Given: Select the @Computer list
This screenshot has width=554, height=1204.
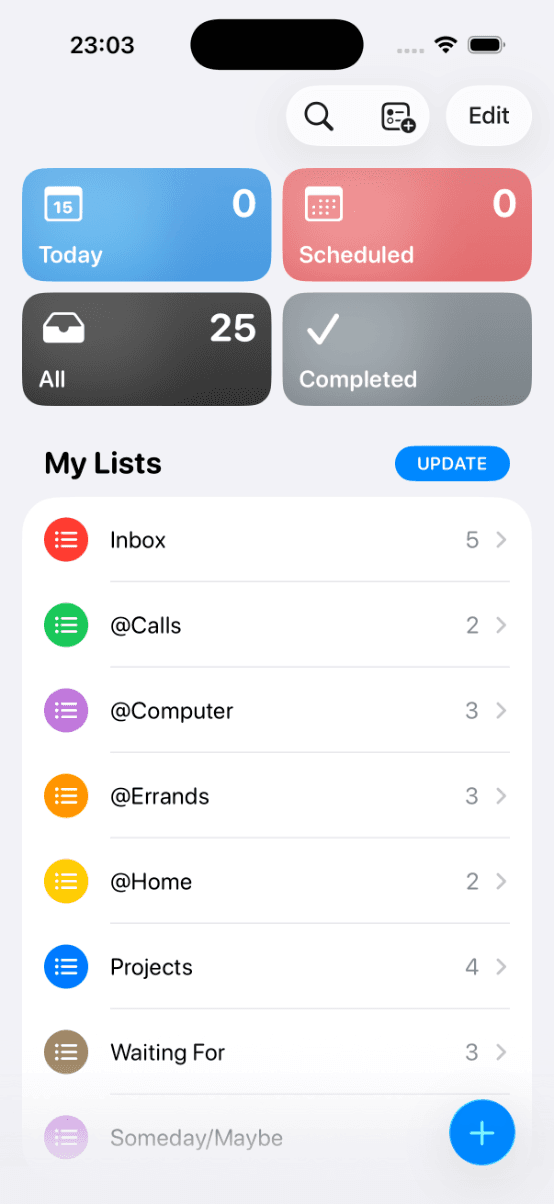Looking at the screenshot, I should (x=277, y=711).
